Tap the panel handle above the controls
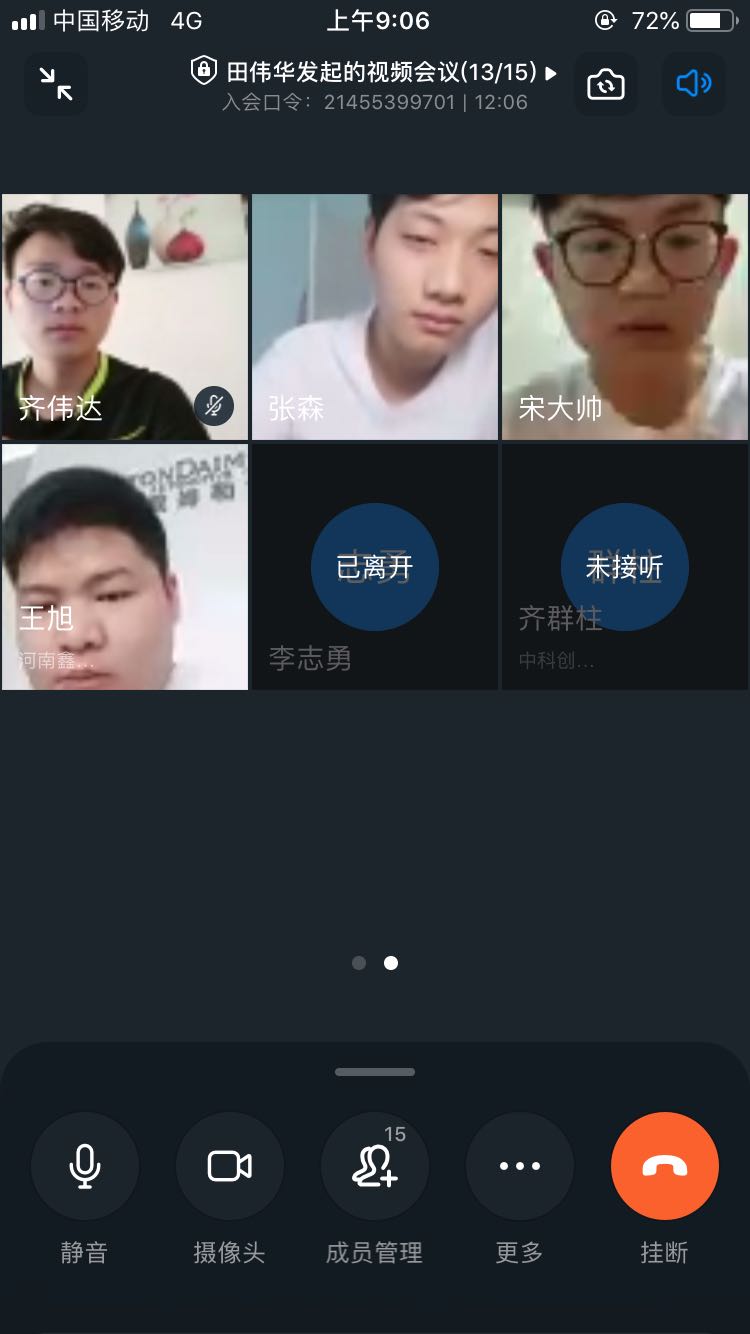This screenshot has height=1334, width=750. pyautogui.click(x=375, y=1071)
